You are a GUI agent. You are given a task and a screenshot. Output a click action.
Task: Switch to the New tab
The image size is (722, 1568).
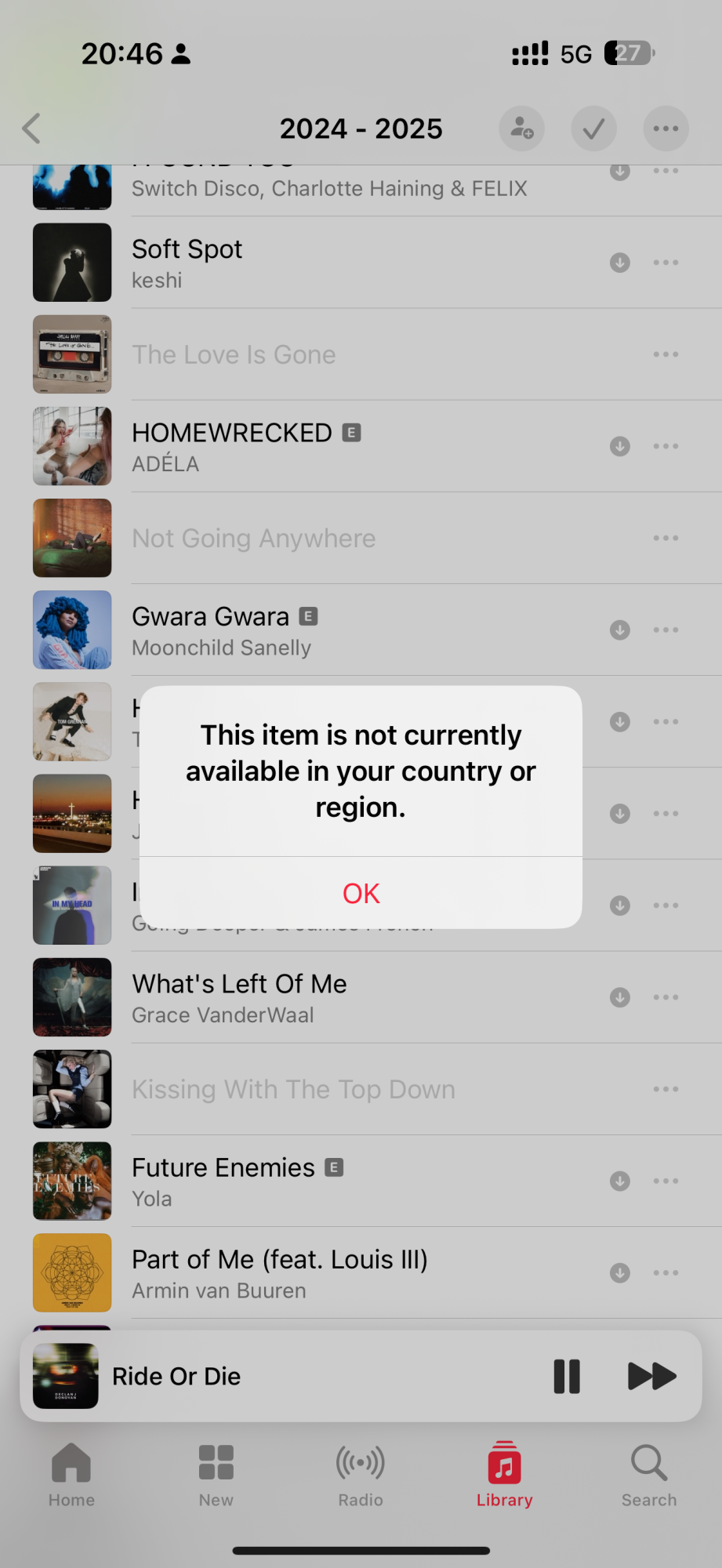(216, 1475)
